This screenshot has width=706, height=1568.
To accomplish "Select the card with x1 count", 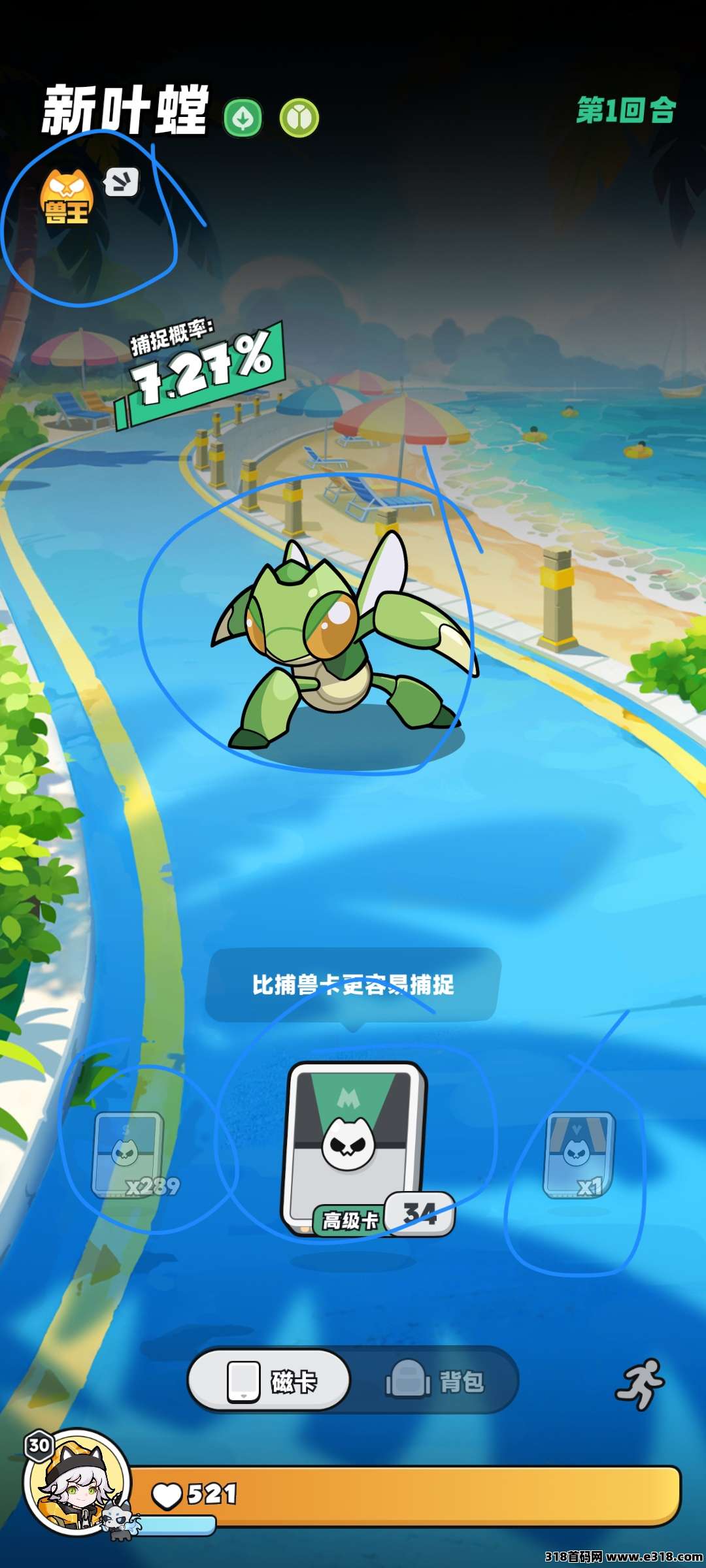I will tap(578, 1154).
